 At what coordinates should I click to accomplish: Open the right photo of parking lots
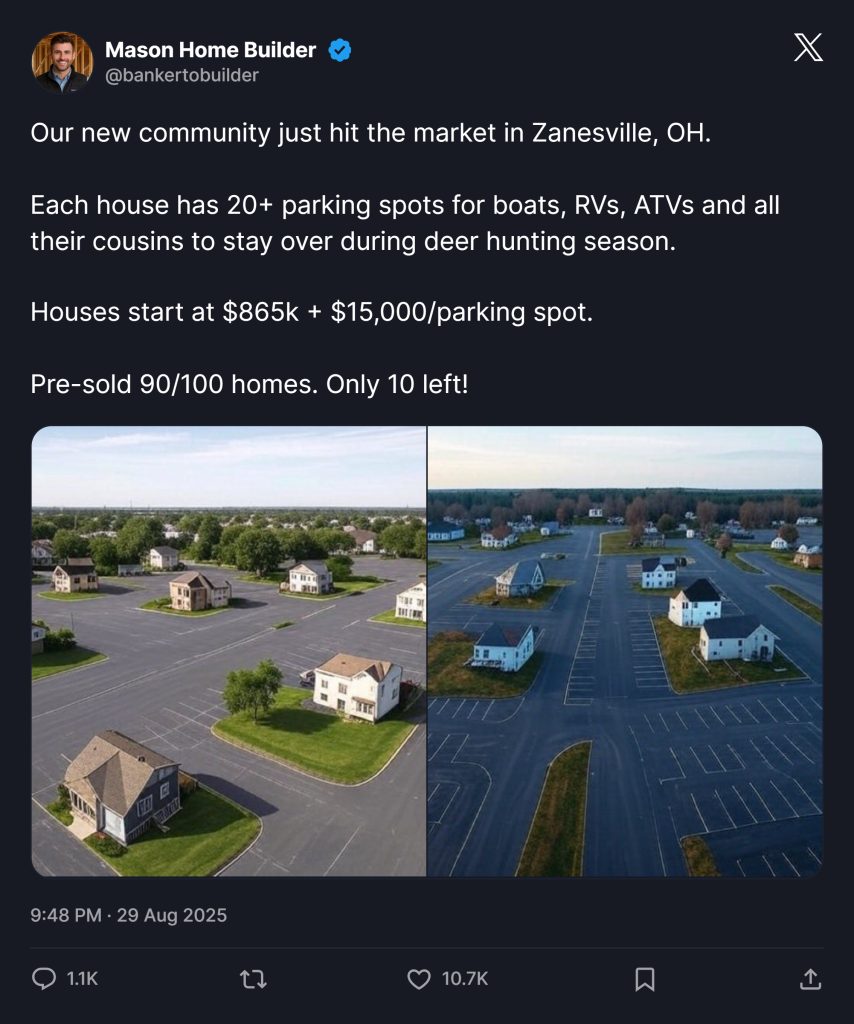(x=625, y=651)
